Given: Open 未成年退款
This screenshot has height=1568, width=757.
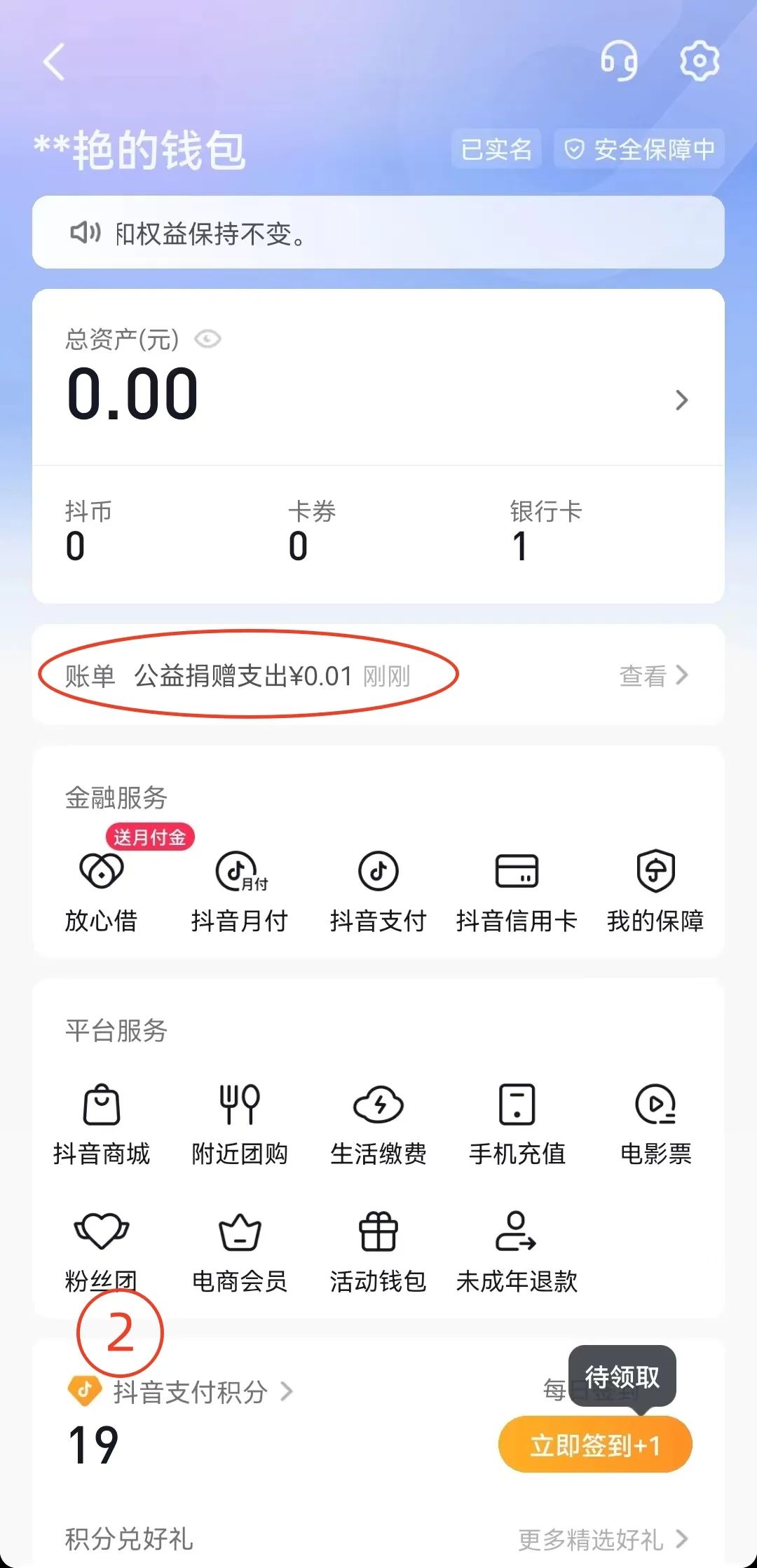Looking at the screenshot, I should pyautogui.click(x=517, y=1252).
